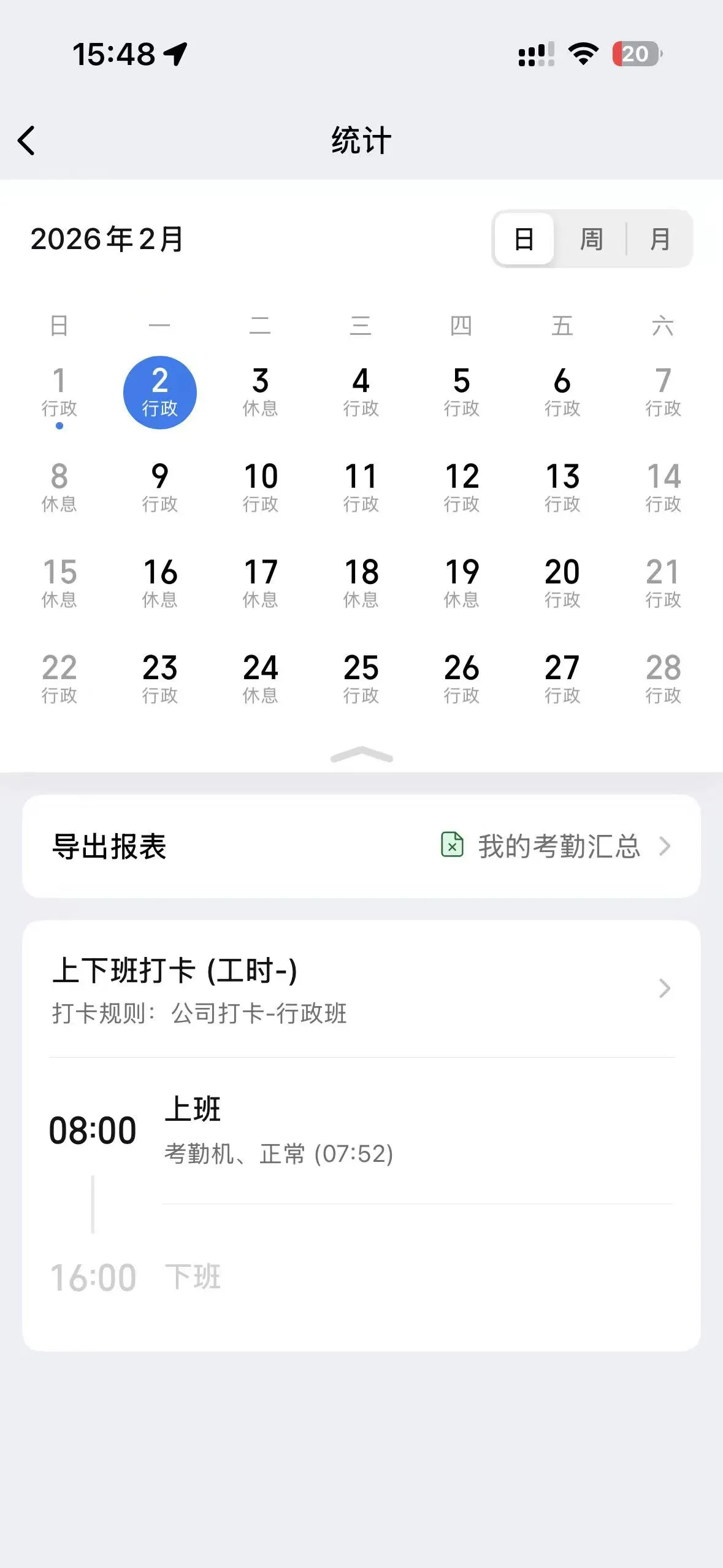Viewport: 723px width, 1568px height.
Task: Tap the Wi-Fi icon in the status bar
Action: click(582, 54)
